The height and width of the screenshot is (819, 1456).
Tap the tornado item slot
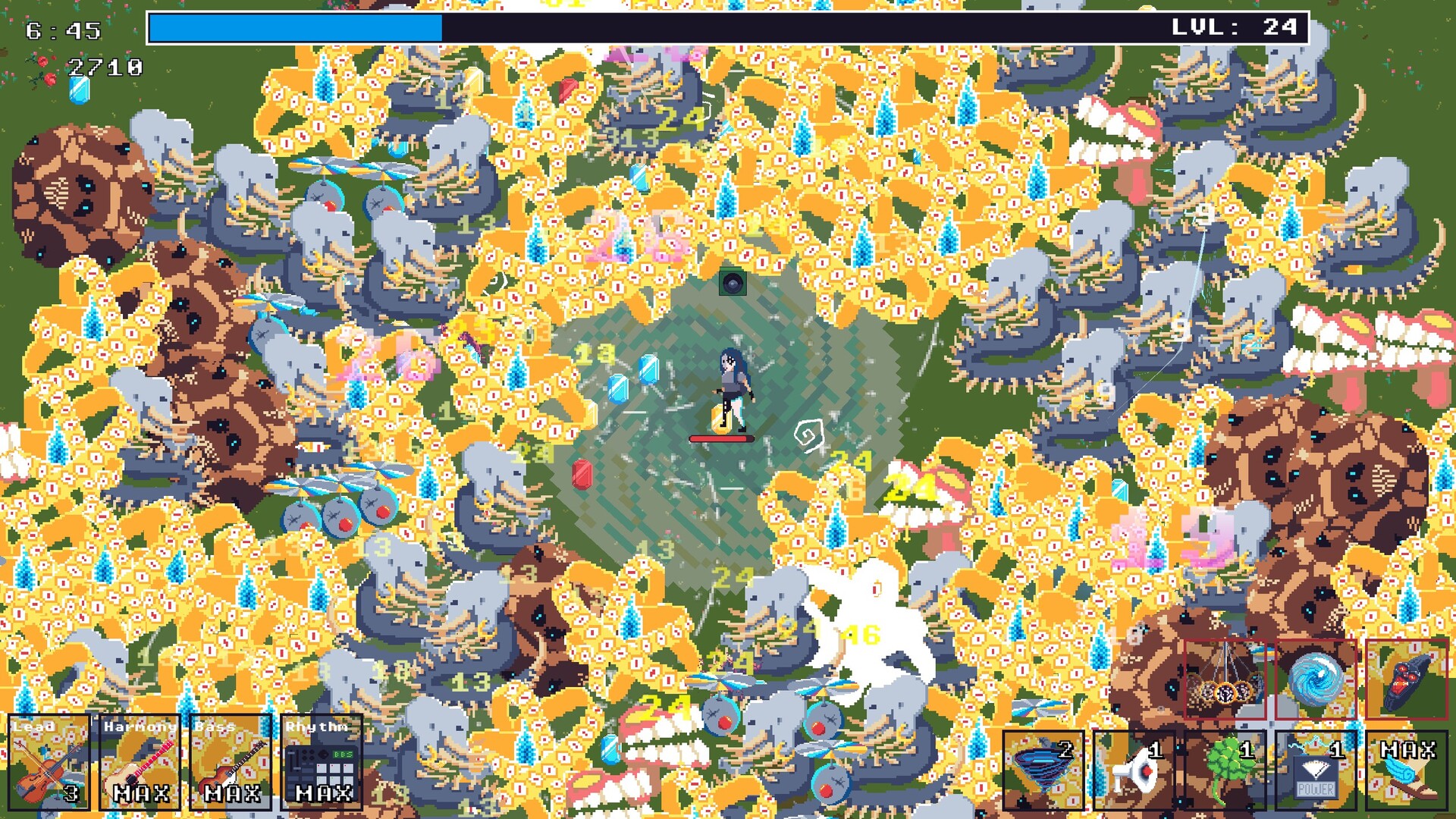click(1043, 770)
